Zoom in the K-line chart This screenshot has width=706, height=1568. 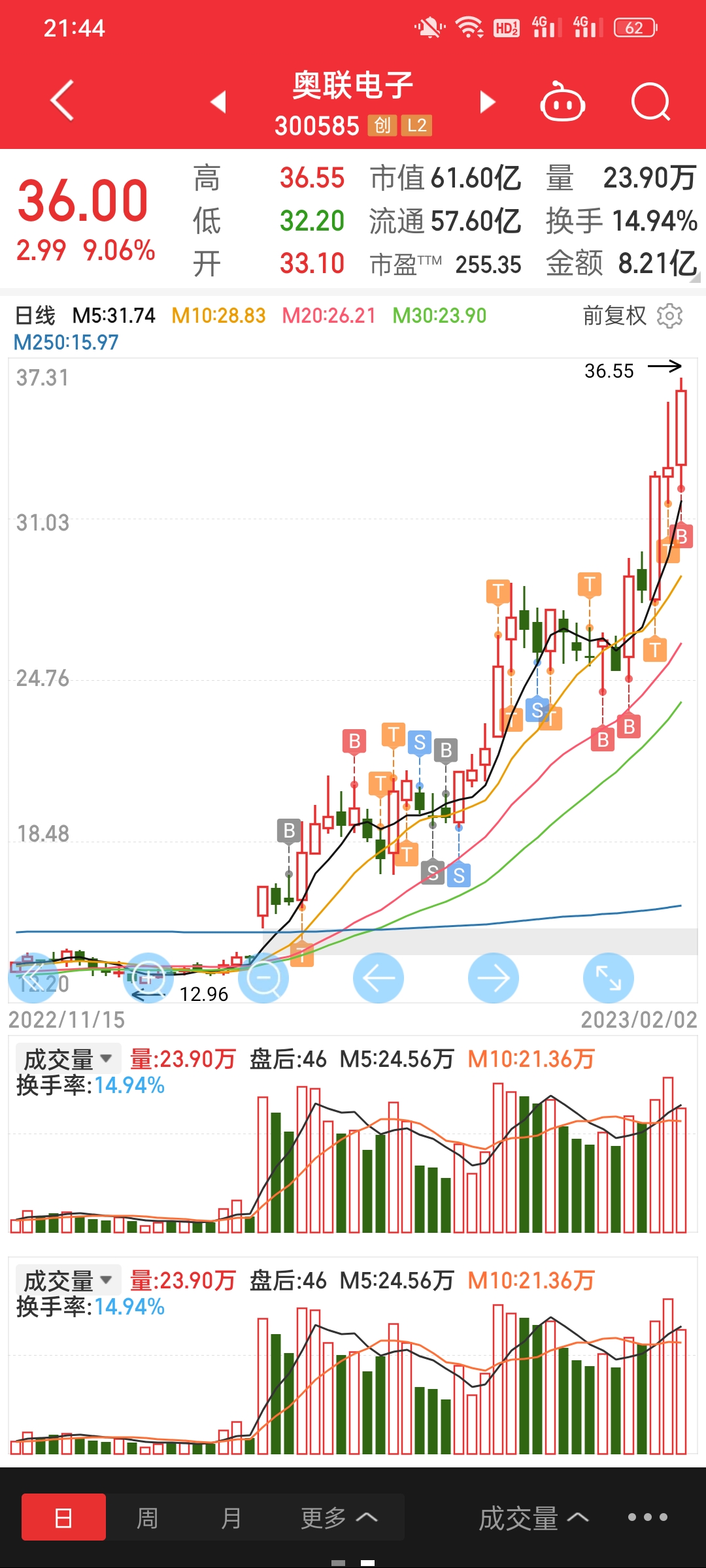[x=148, y=978]
